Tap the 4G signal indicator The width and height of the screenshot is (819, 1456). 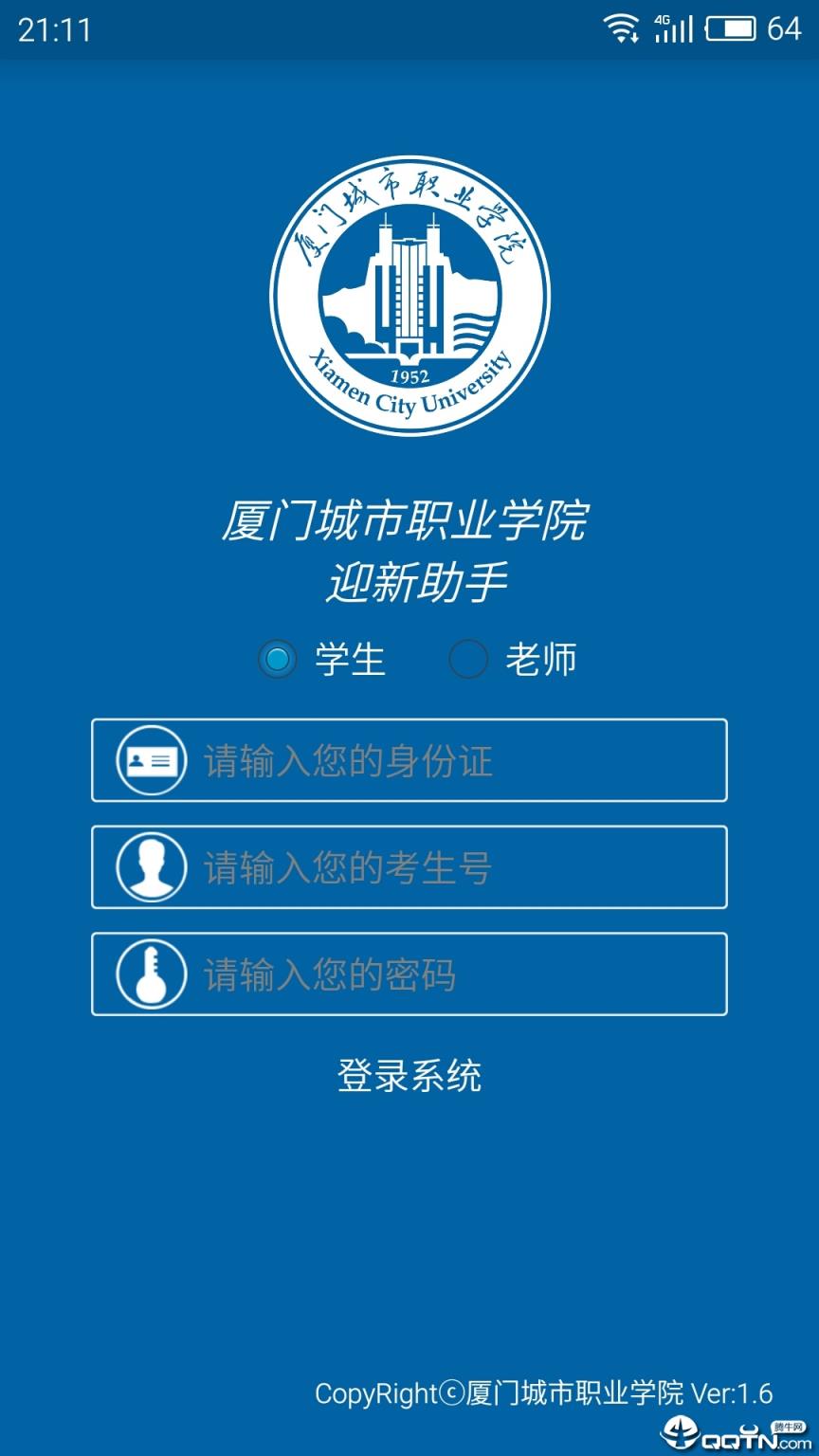(673, 29)
